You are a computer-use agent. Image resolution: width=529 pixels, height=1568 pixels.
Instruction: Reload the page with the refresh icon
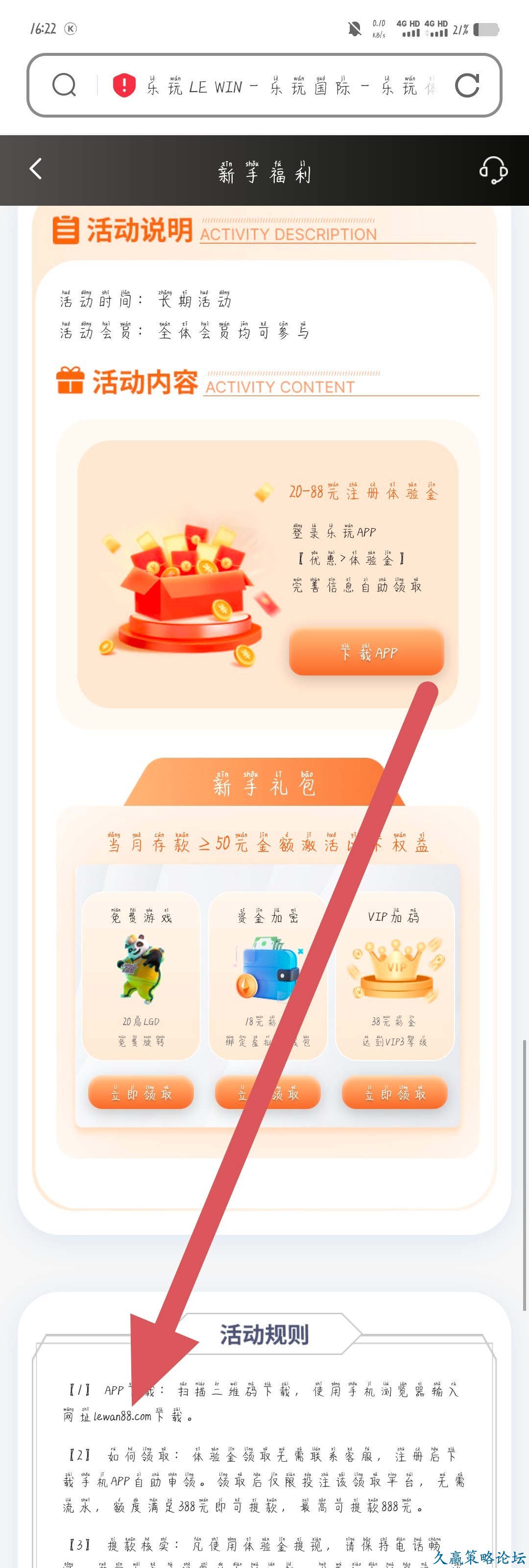(x=467, y=85)
